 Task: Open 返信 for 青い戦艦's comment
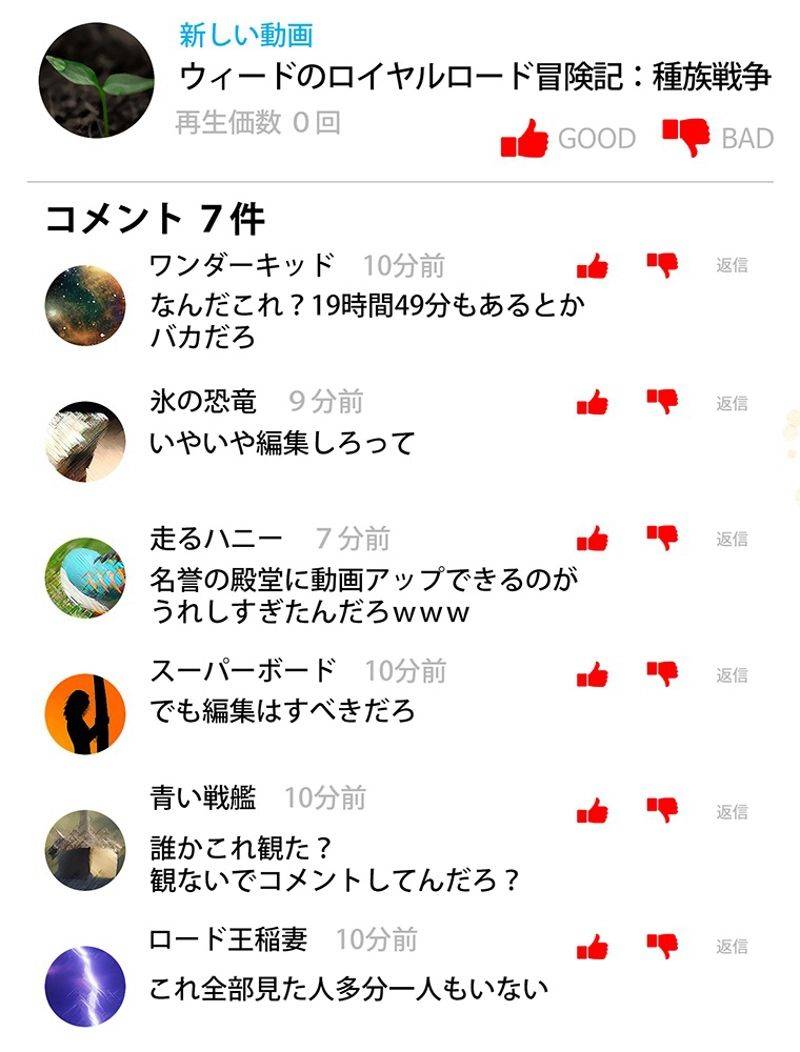click(732, 811)
